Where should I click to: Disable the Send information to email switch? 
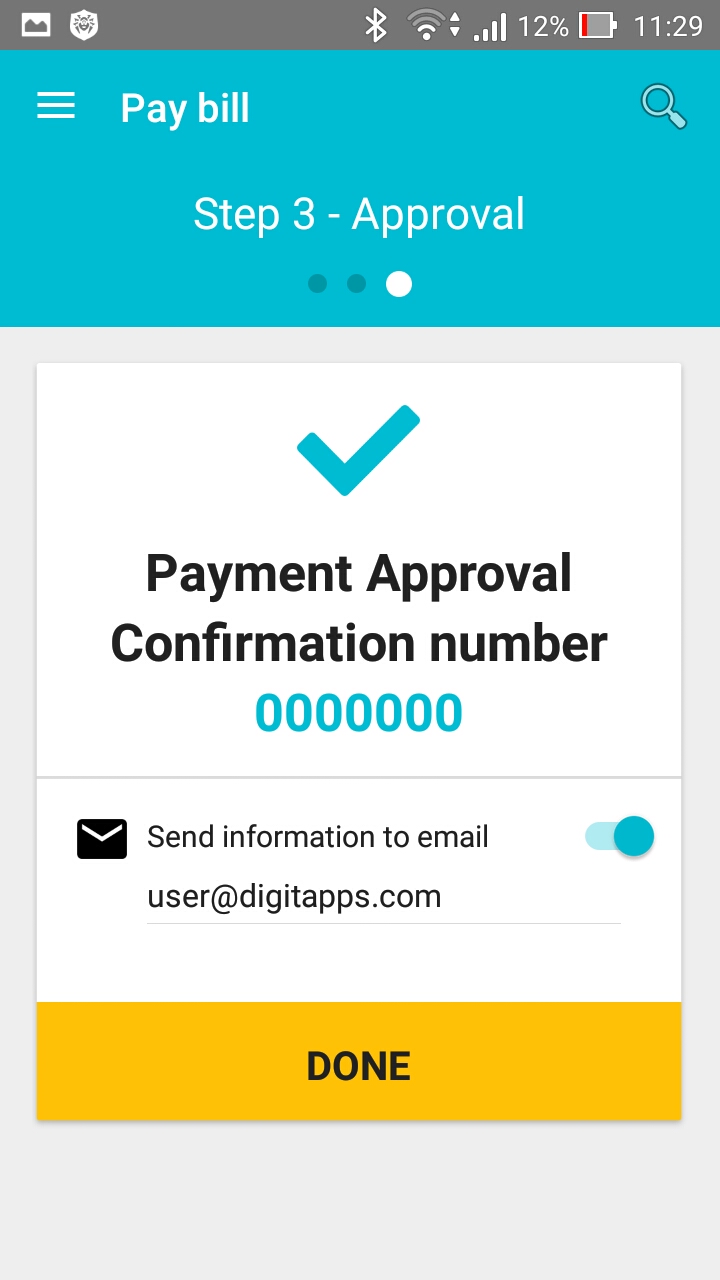620,836
